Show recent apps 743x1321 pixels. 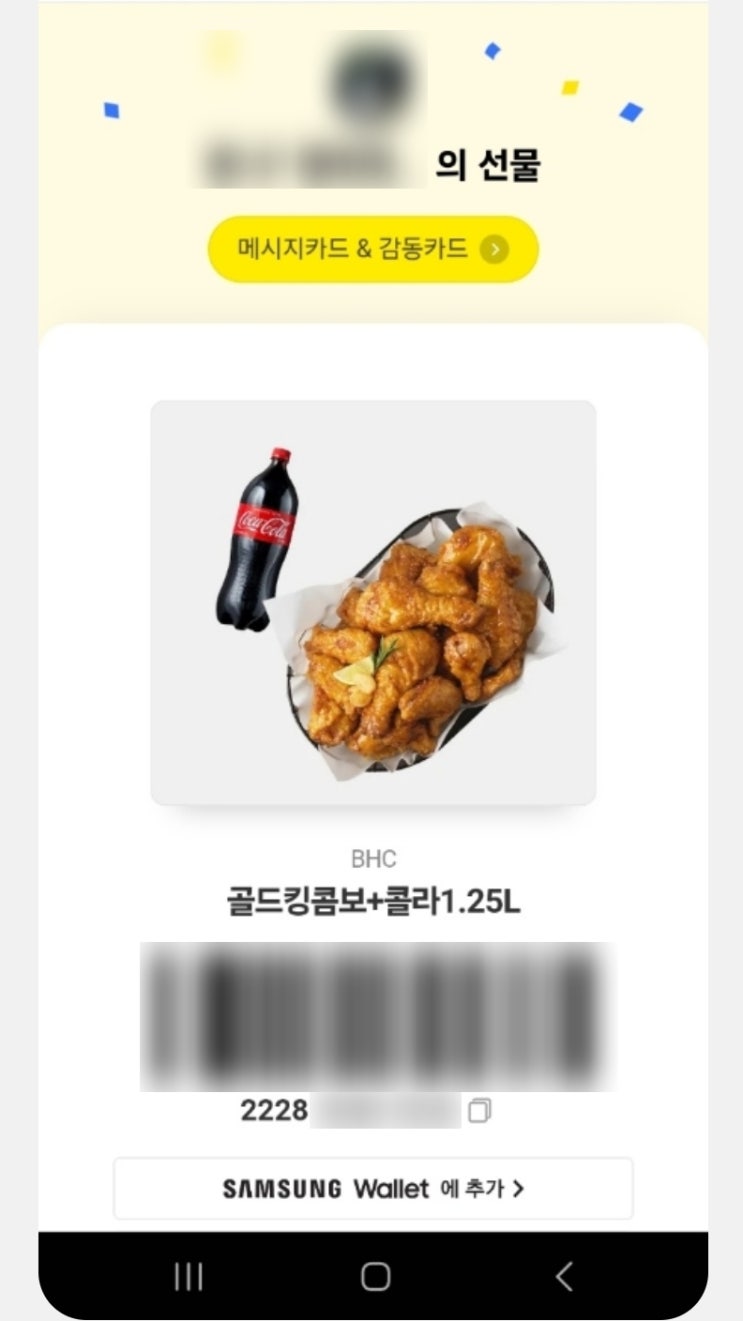(x=188, y=1276)
